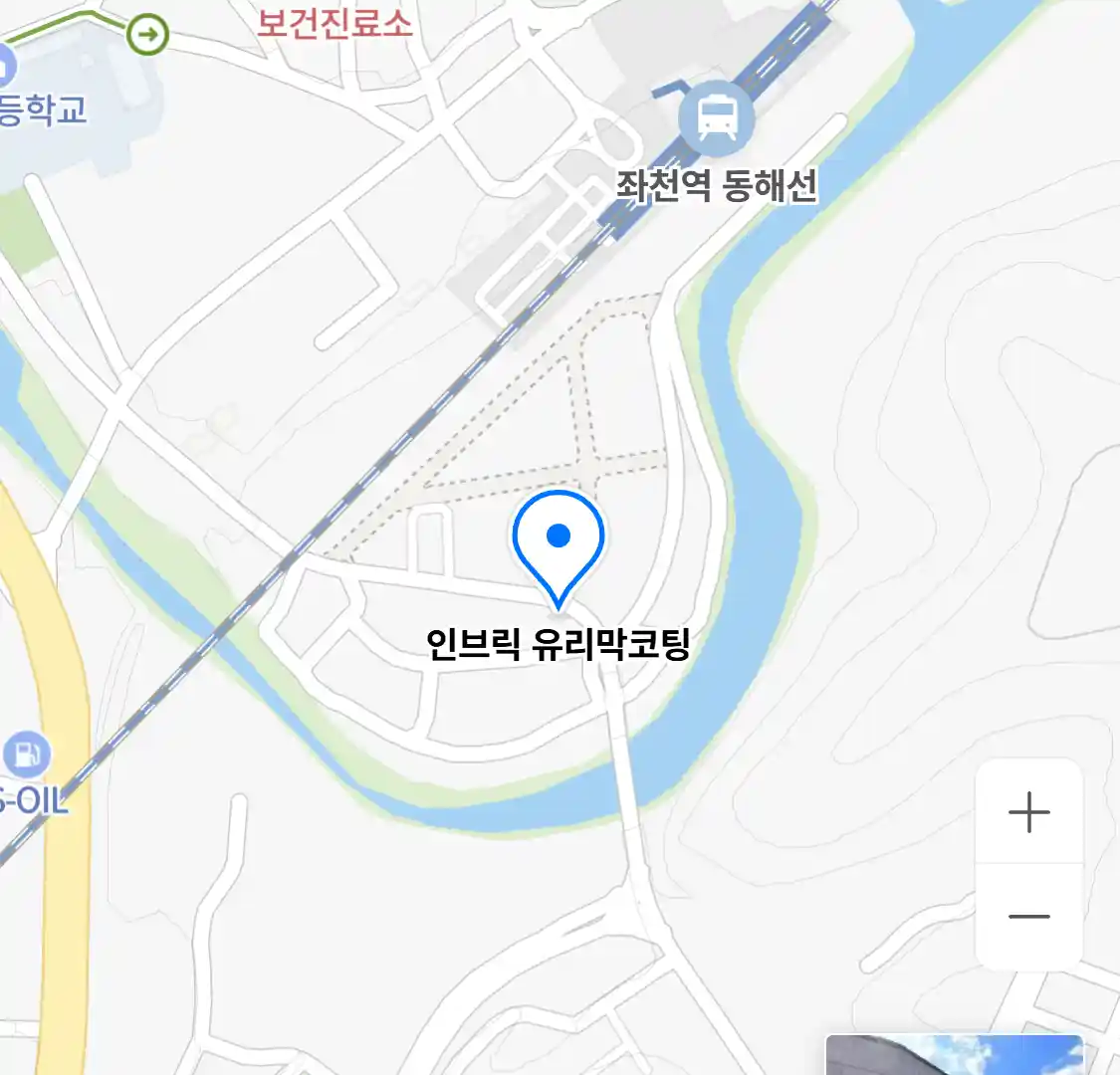Open the street view photo thumbnail
Image resolution: width=1120 pixels, height=1075 pixels.
click(954, 1055)
